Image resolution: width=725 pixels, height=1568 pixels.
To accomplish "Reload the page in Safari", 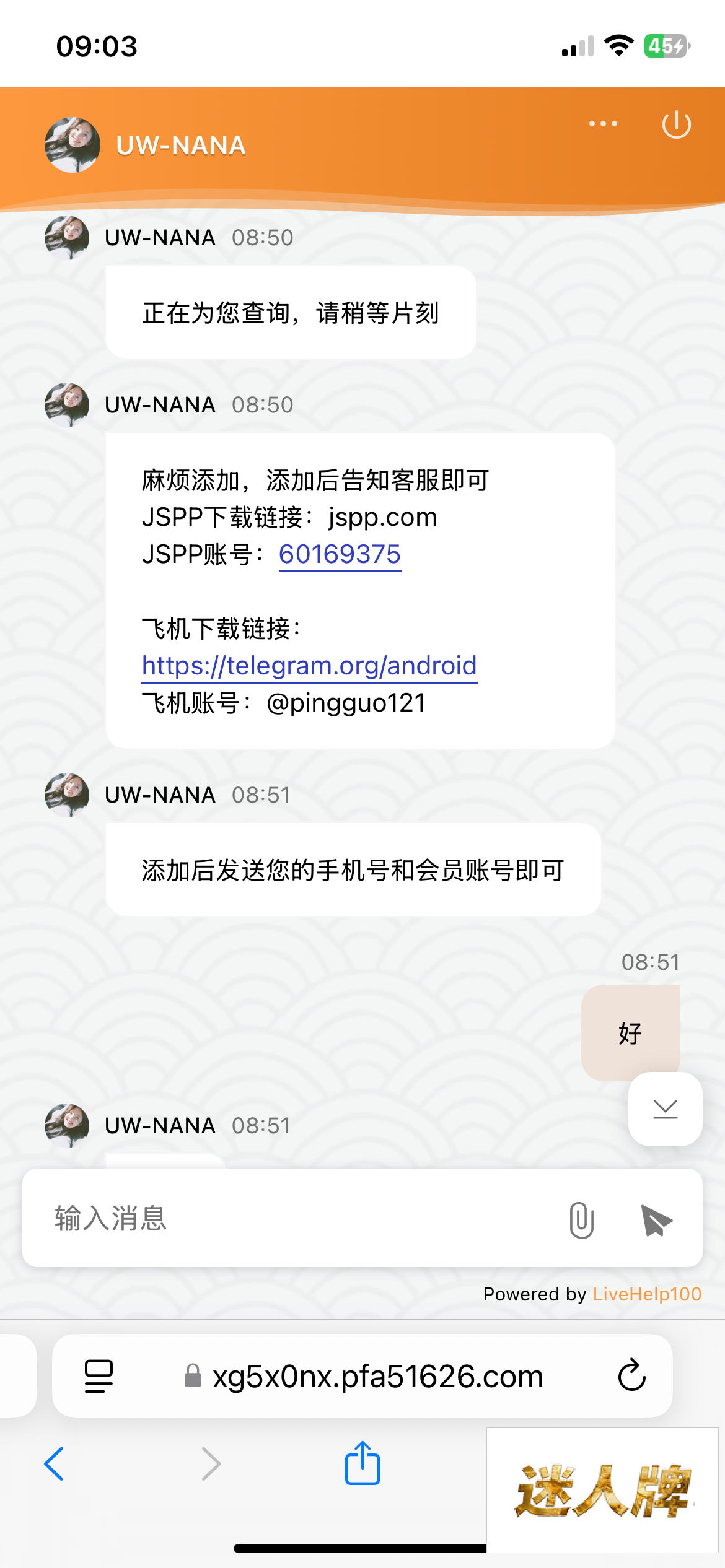I will (631, 1376).
